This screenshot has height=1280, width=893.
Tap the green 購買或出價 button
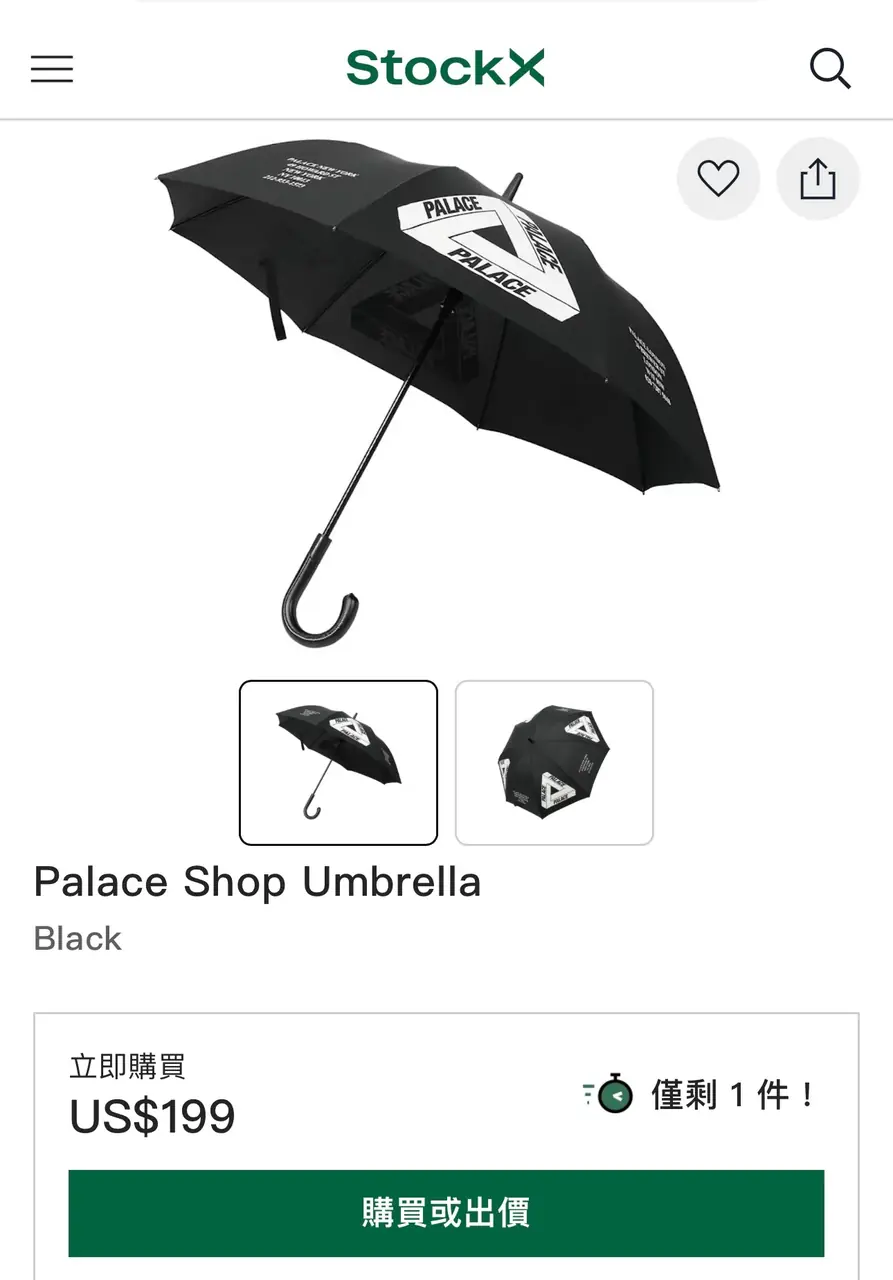click(x=446, y=1212)
